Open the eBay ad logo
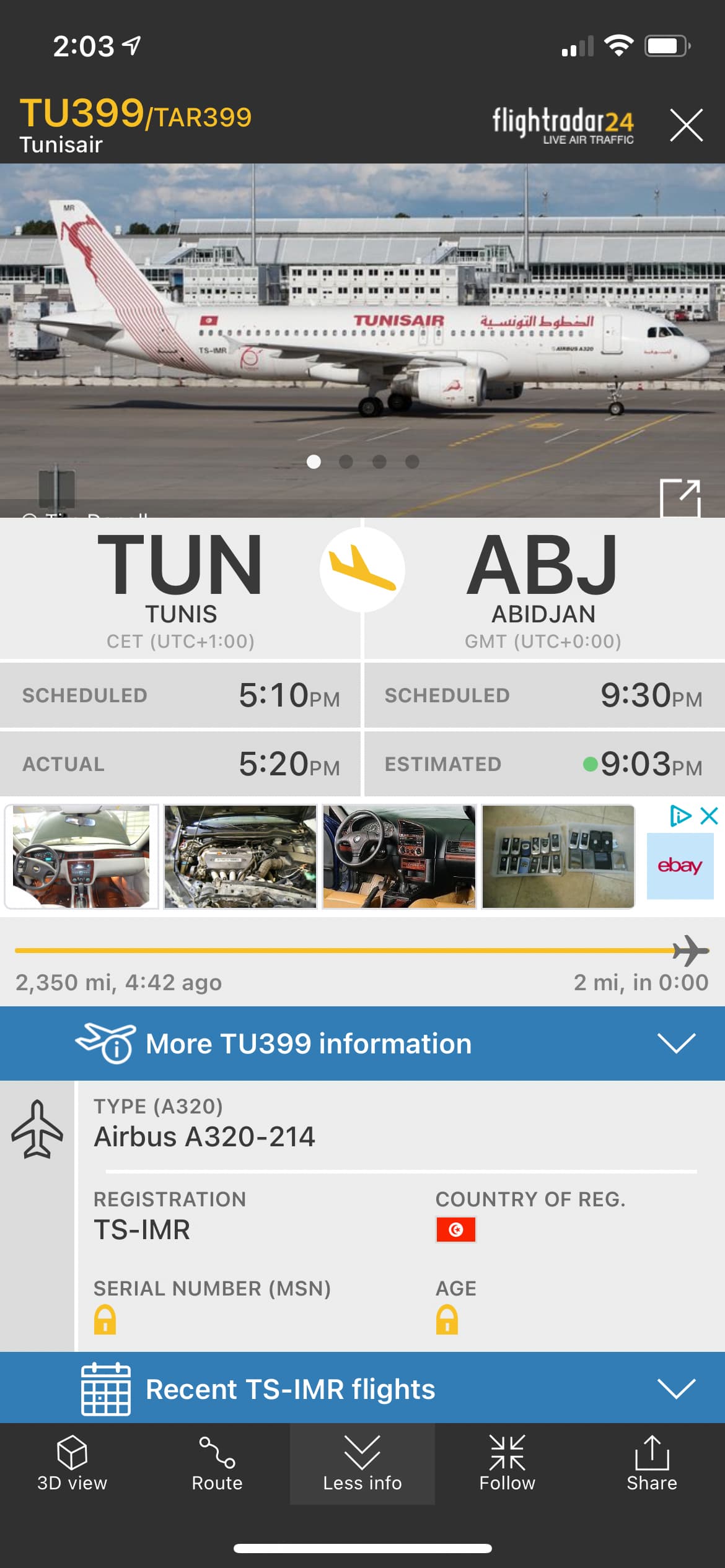Viewport: 725px width, 1568px height. pos(680,866)
